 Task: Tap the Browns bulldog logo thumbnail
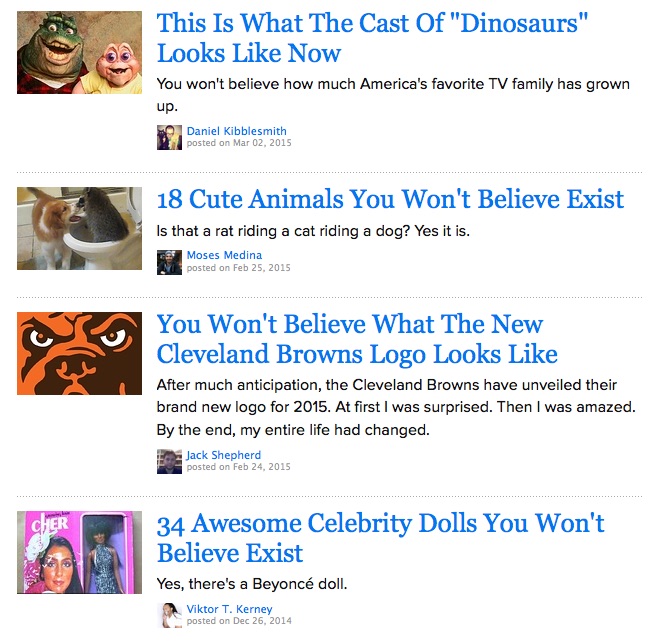80,352
